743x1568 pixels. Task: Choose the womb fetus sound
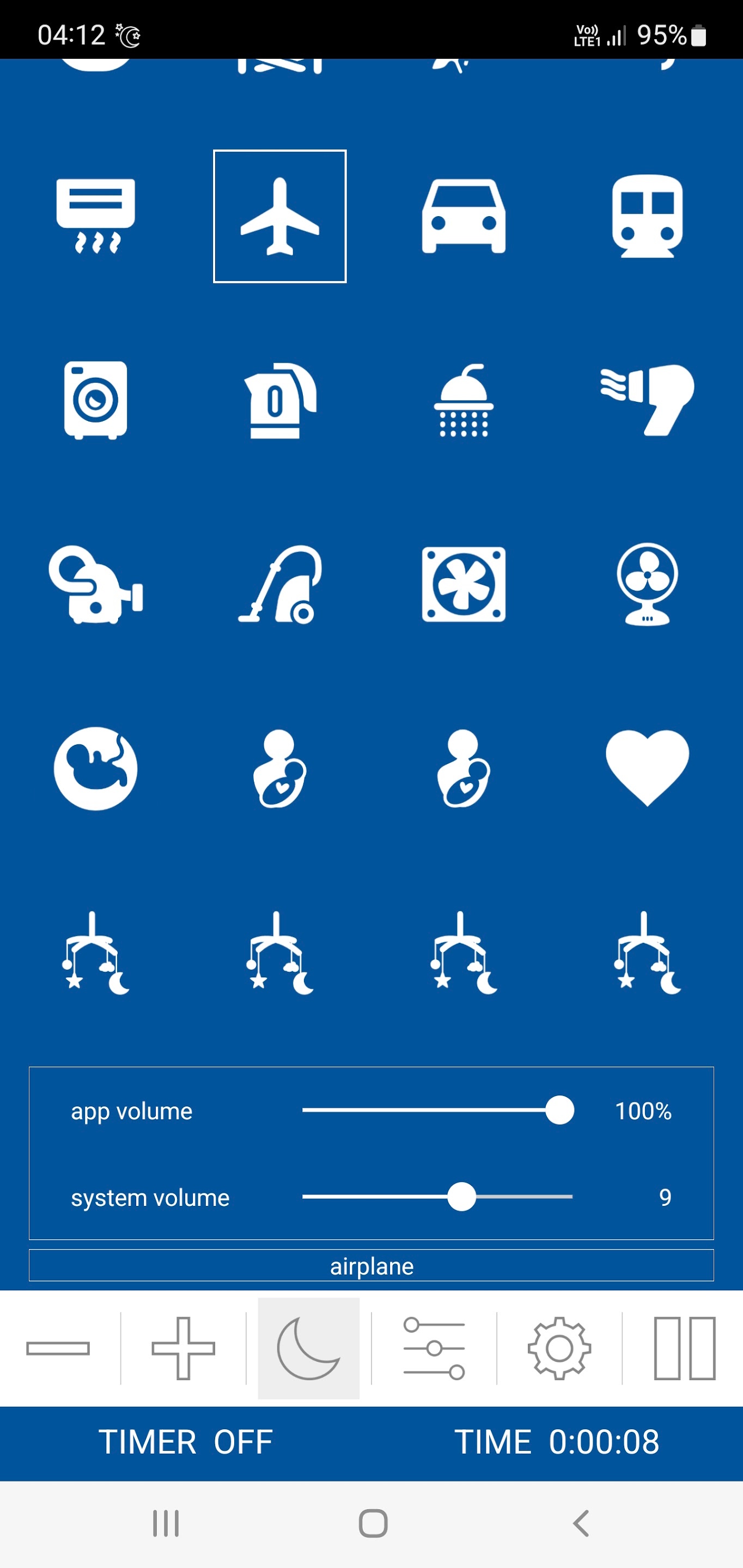[x=96, y=768]
